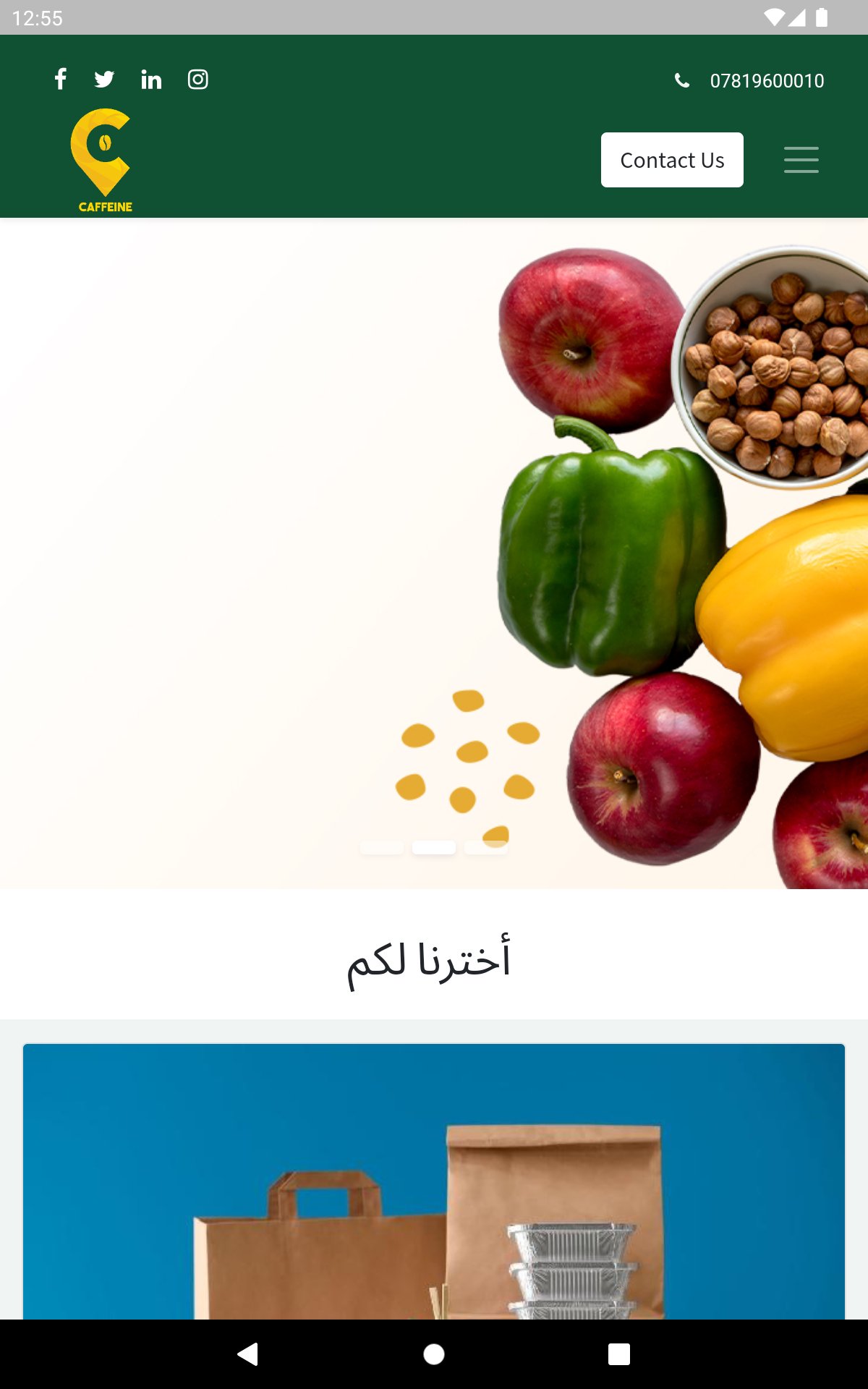Select the first carousel slide indicator

pos(382,846)
